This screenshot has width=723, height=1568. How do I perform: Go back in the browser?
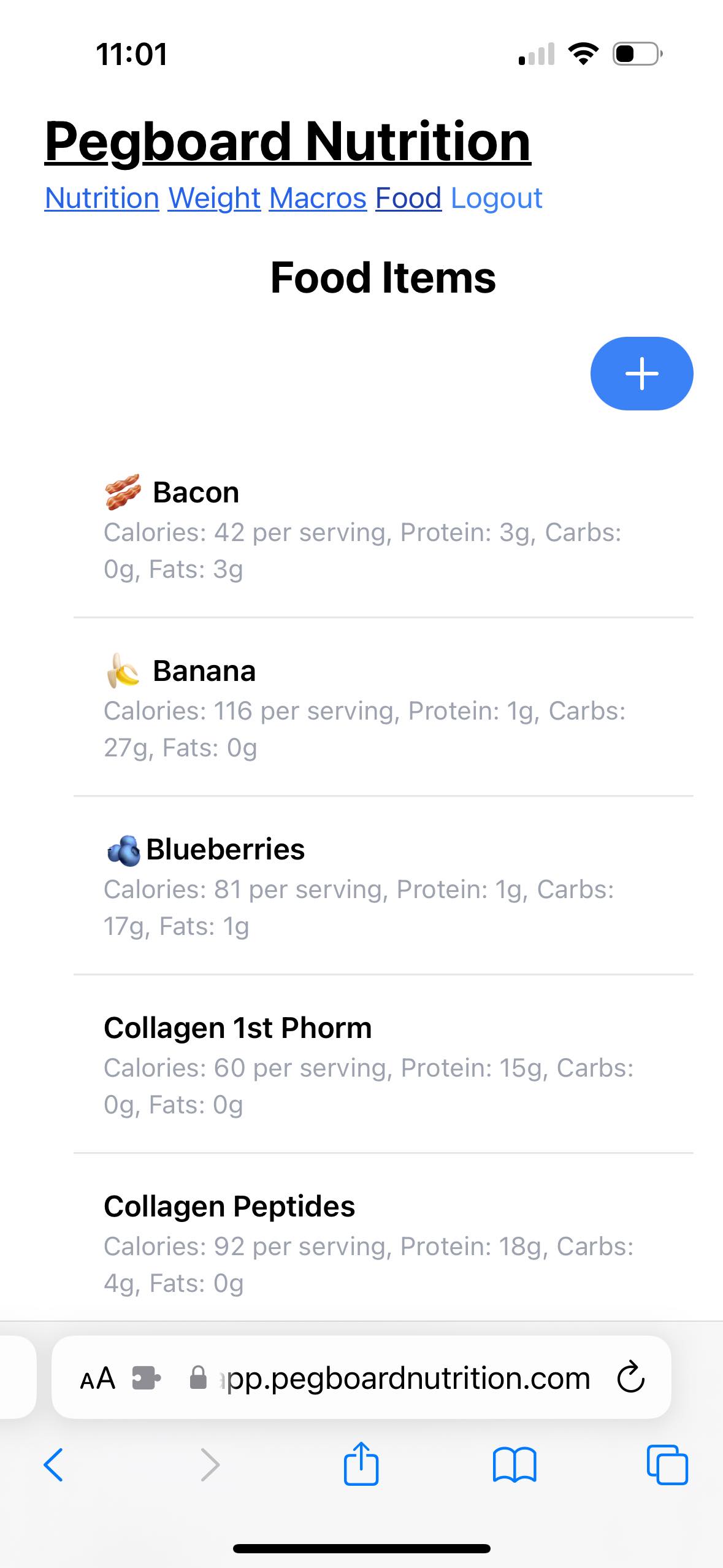(x=53, y=1465)
